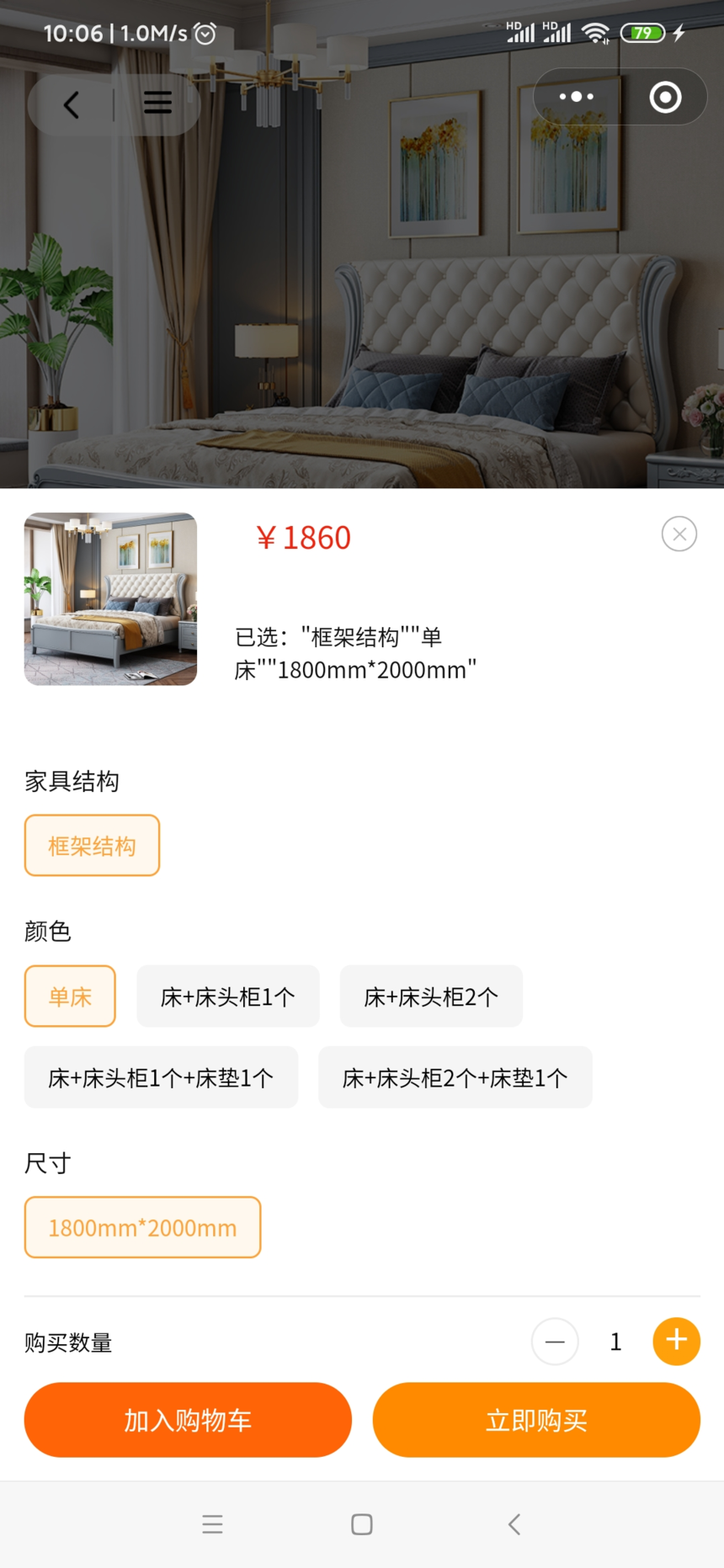The image size is (724, 1568).
Task: Open the product thumbnail image
Action: tap(110, 599)
